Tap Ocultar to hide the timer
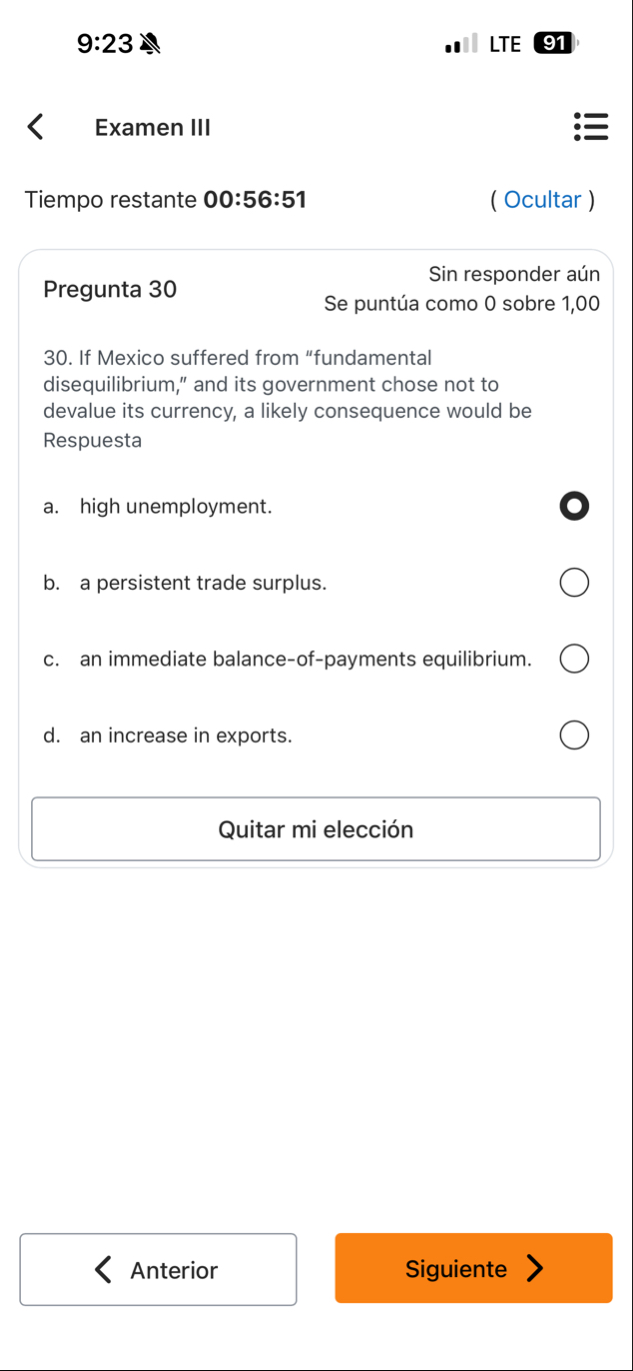This screenshot has height=1371, width=633. click(x=542, y=200)
